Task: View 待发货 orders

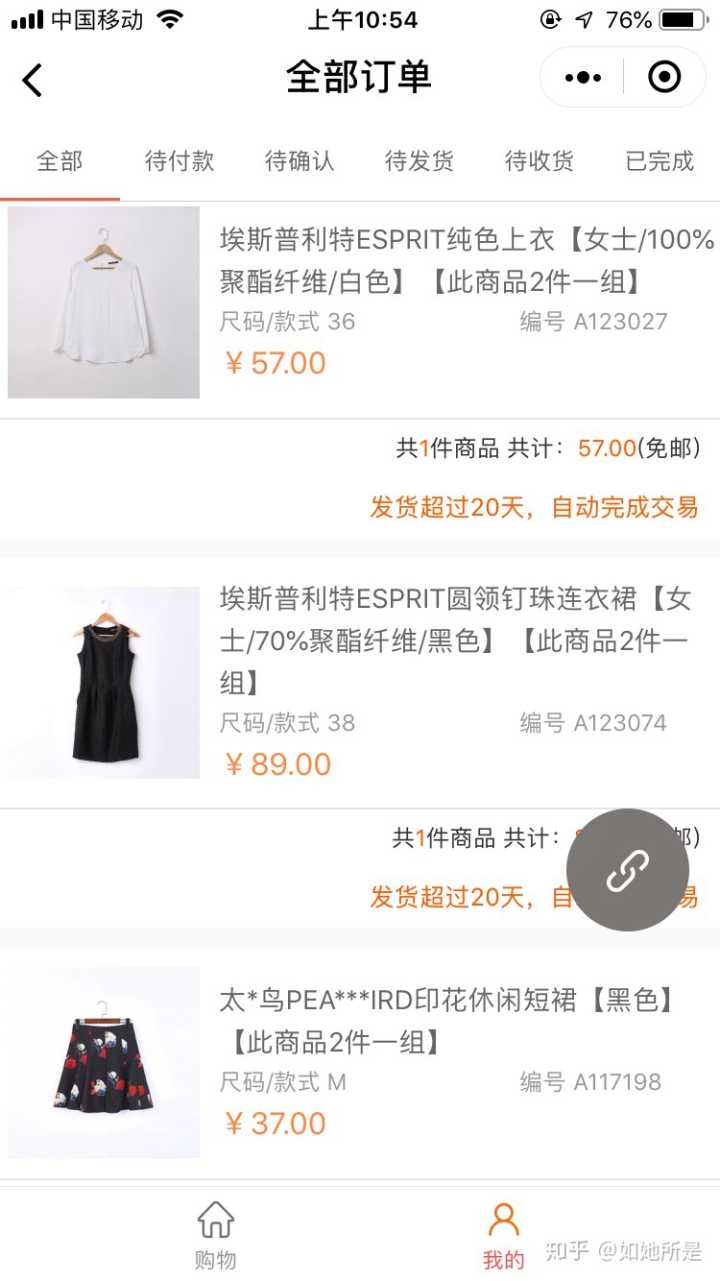Action: pyautogui.click(x=420, y=161)
